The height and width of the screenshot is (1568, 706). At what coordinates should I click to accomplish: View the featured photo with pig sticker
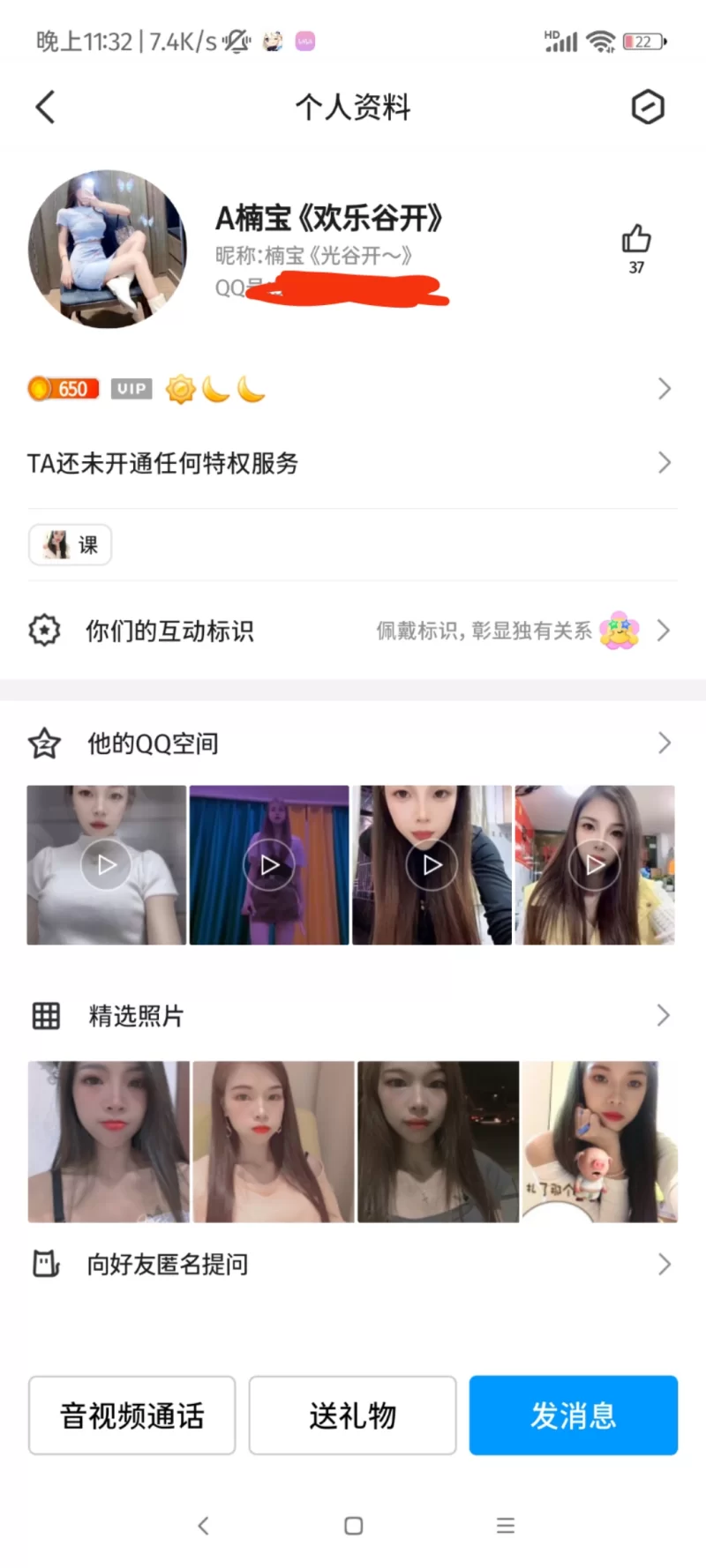point(599,1141)
